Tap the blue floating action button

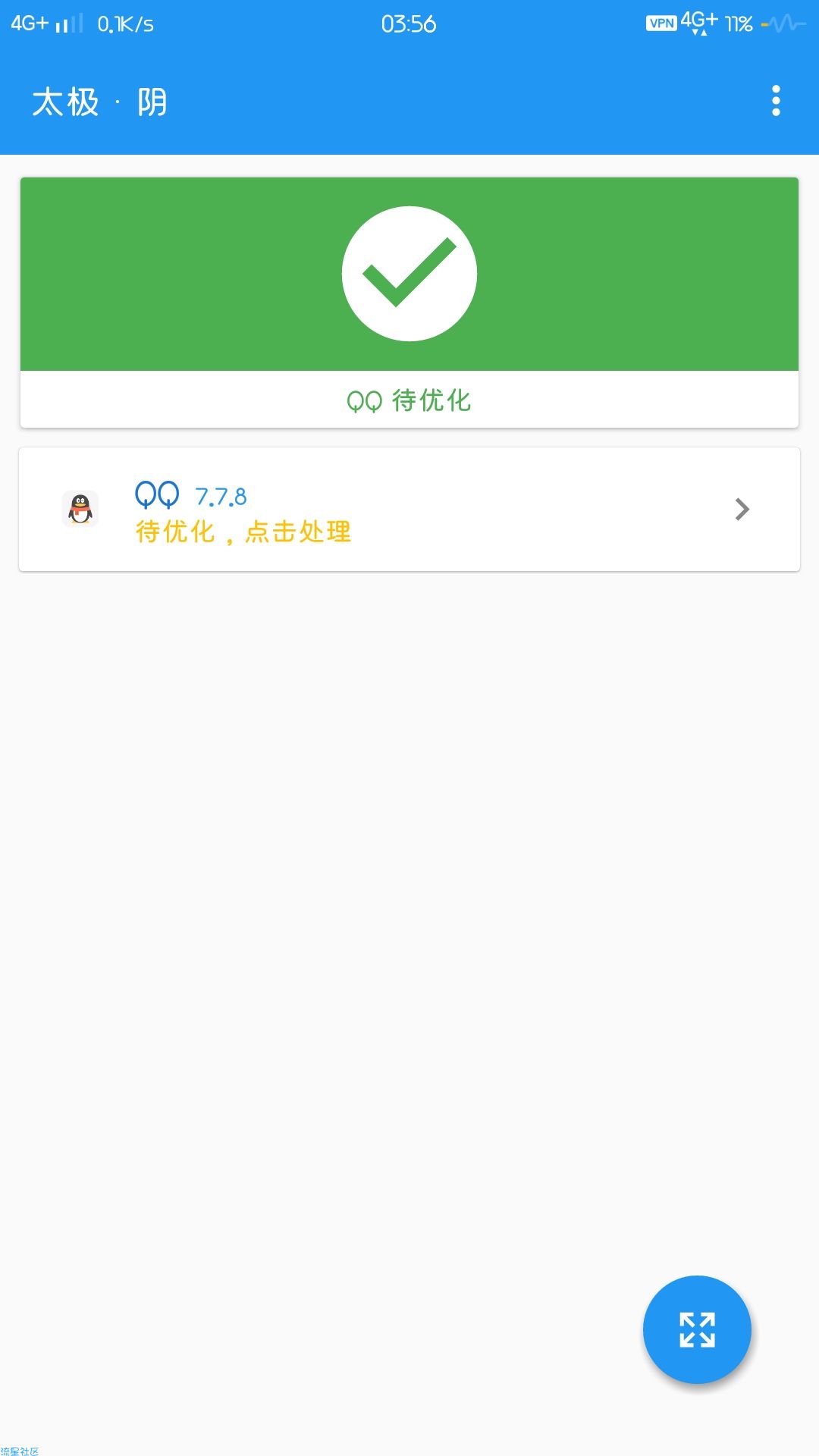point(697,1329)
